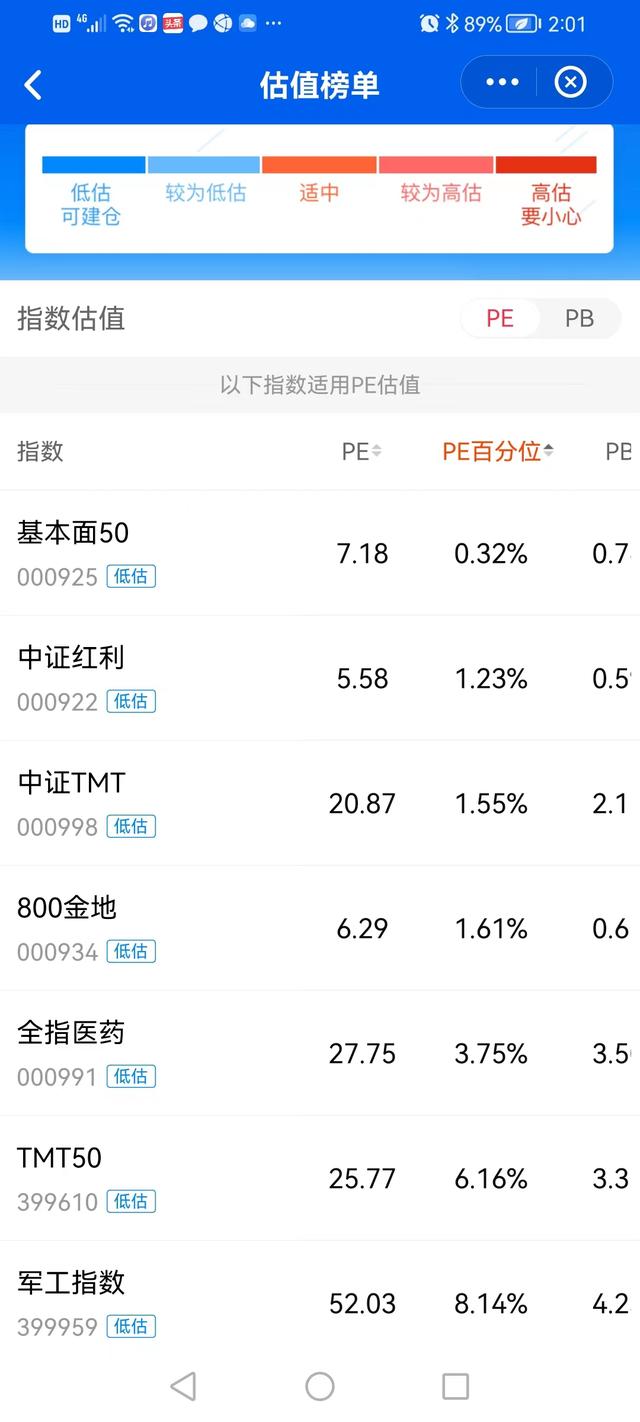
Task: Sort the list by PE百分位
Action: pos(498,451)
